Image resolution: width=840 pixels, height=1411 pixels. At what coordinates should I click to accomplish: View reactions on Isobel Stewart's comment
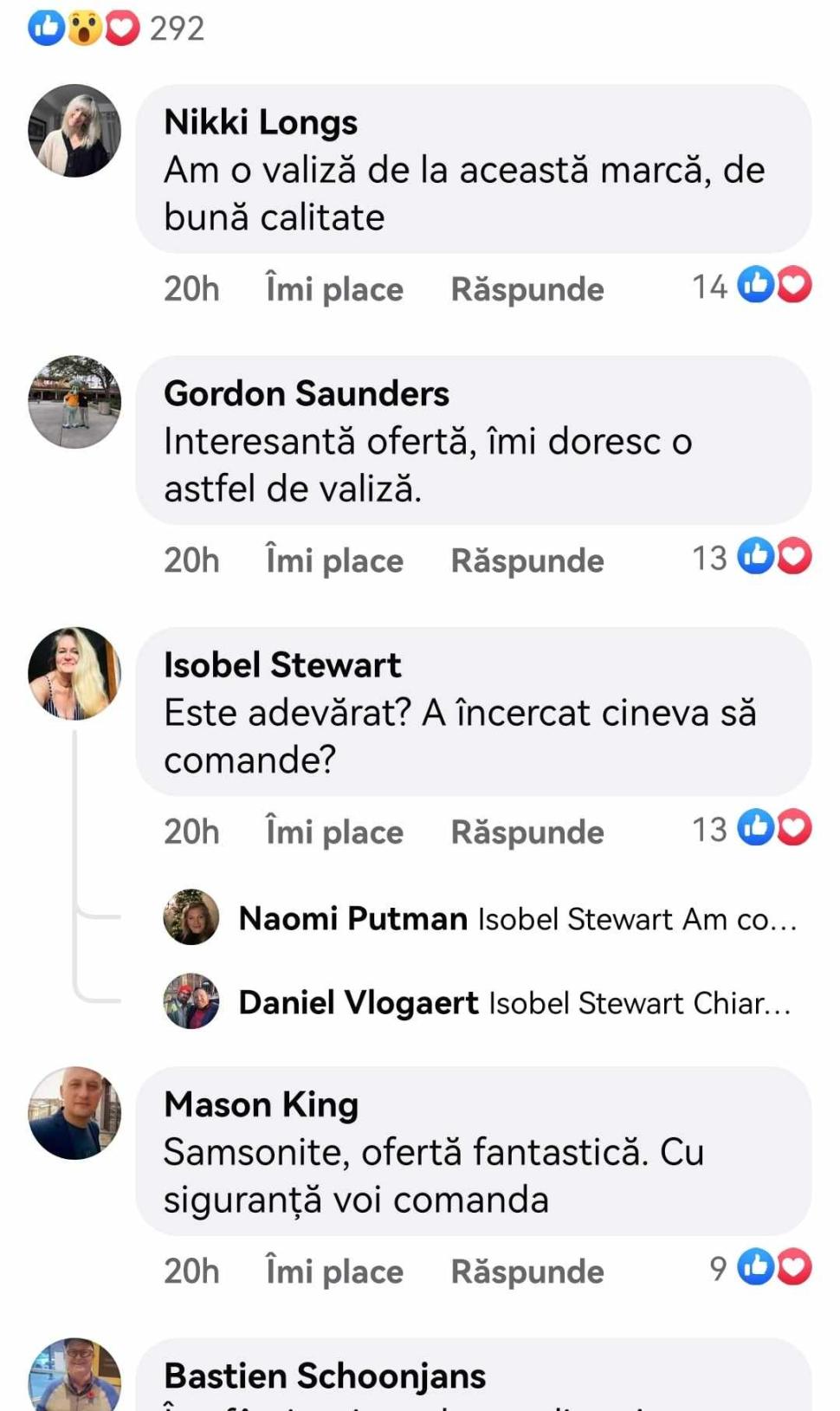(x=752, y=828)
